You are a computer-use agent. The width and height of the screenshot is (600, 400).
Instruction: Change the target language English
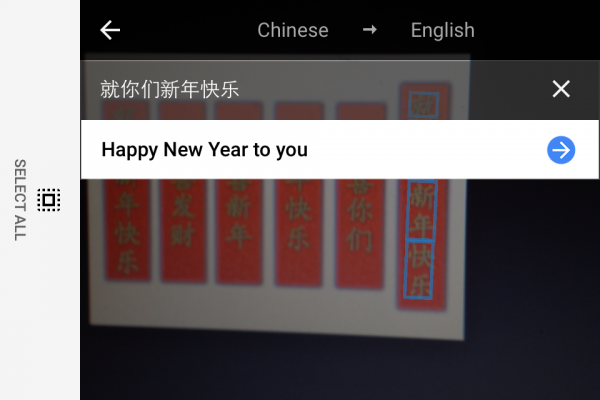pos(442,30)
